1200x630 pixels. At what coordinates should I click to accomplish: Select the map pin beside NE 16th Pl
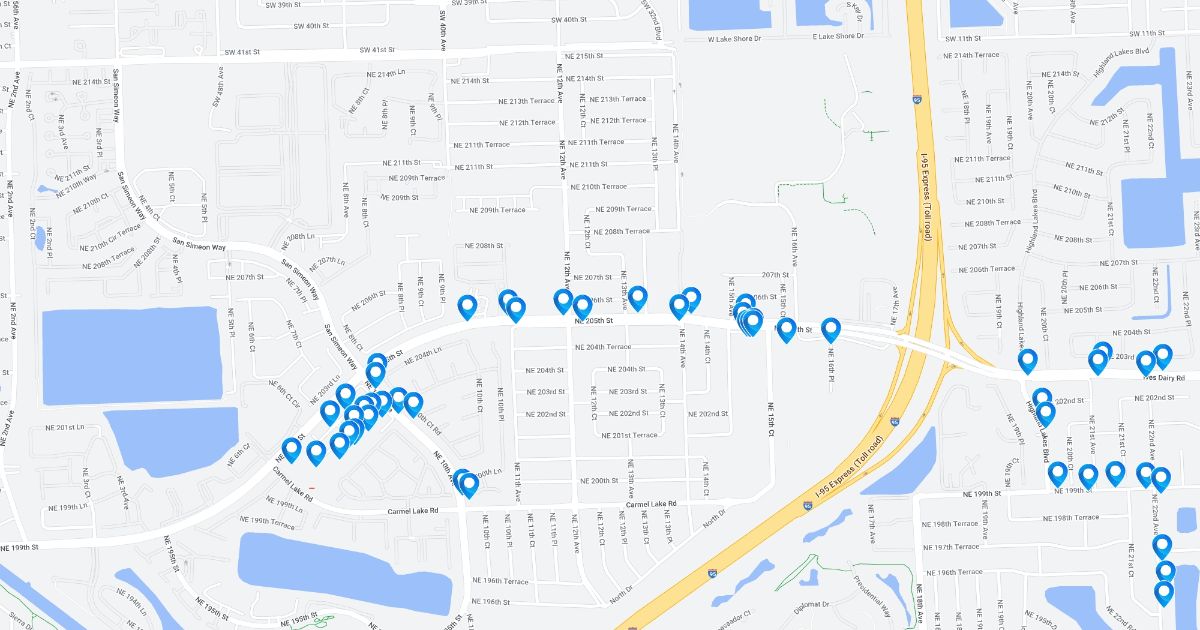(831, 328)
